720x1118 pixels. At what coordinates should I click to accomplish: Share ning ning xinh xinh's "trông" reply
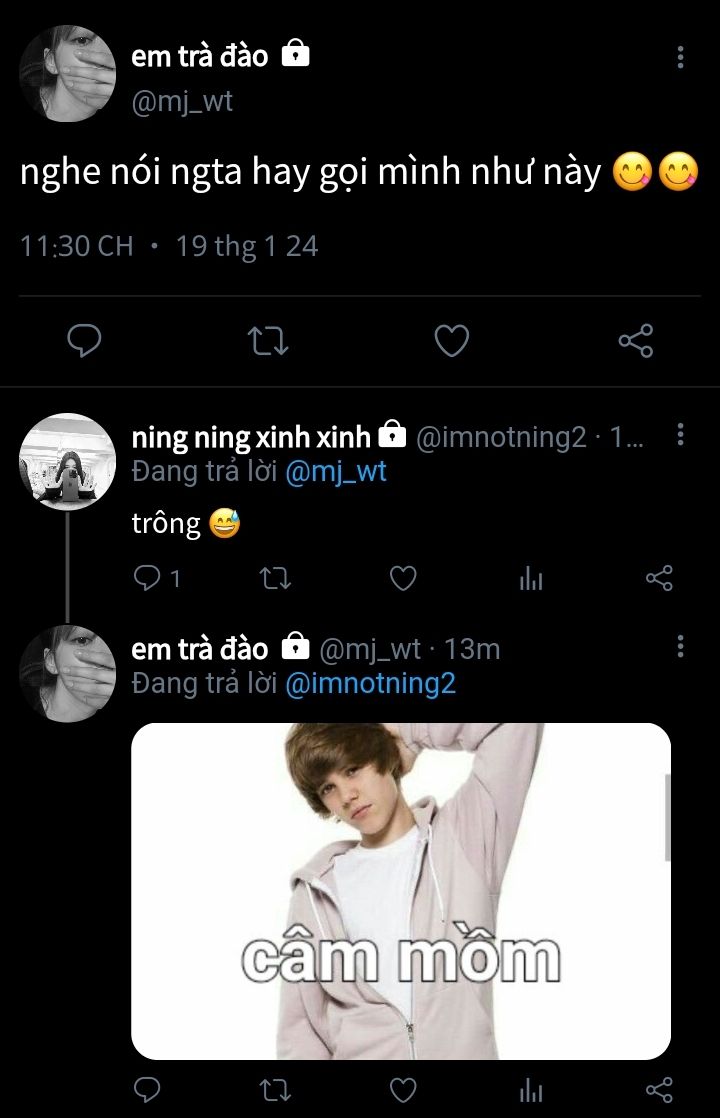(659, 578)
